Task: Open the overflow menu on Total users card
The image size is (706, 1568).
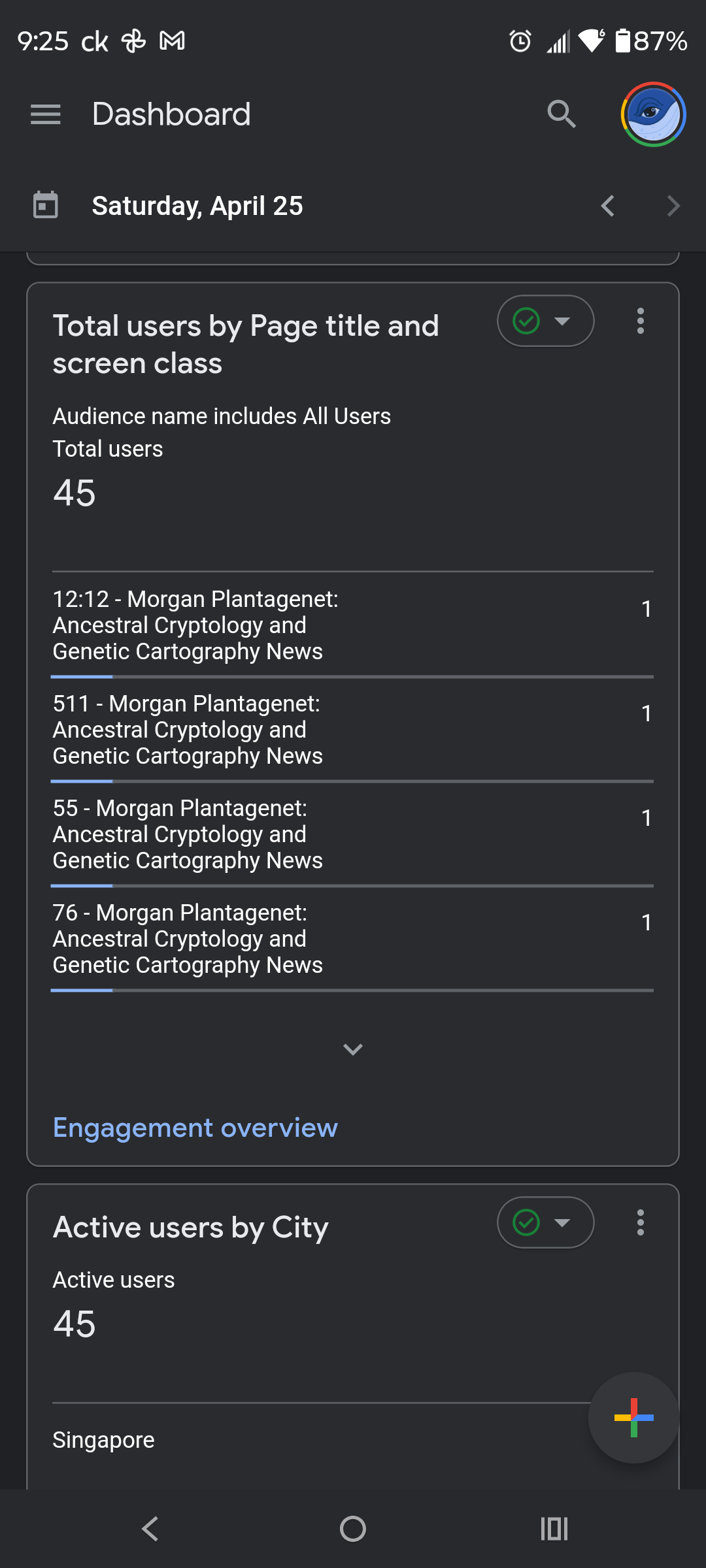Action: tap(641, 321)
